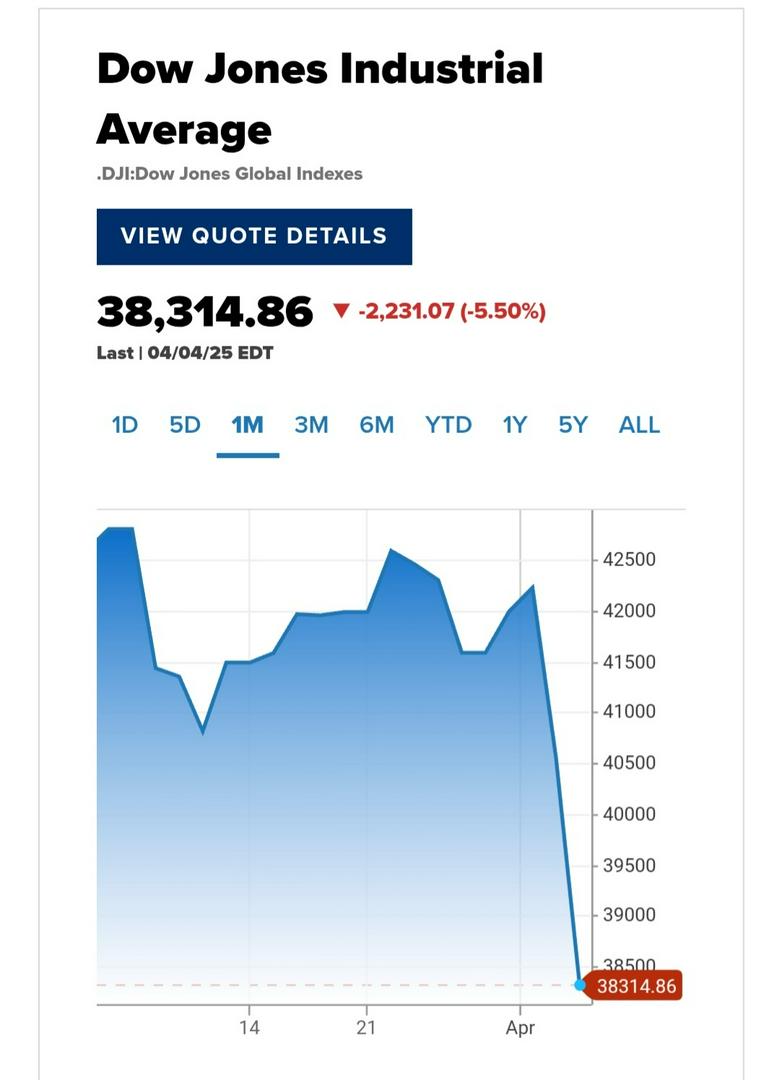
Task: View the YTD chart range
Action: click(x=448, y=425)
